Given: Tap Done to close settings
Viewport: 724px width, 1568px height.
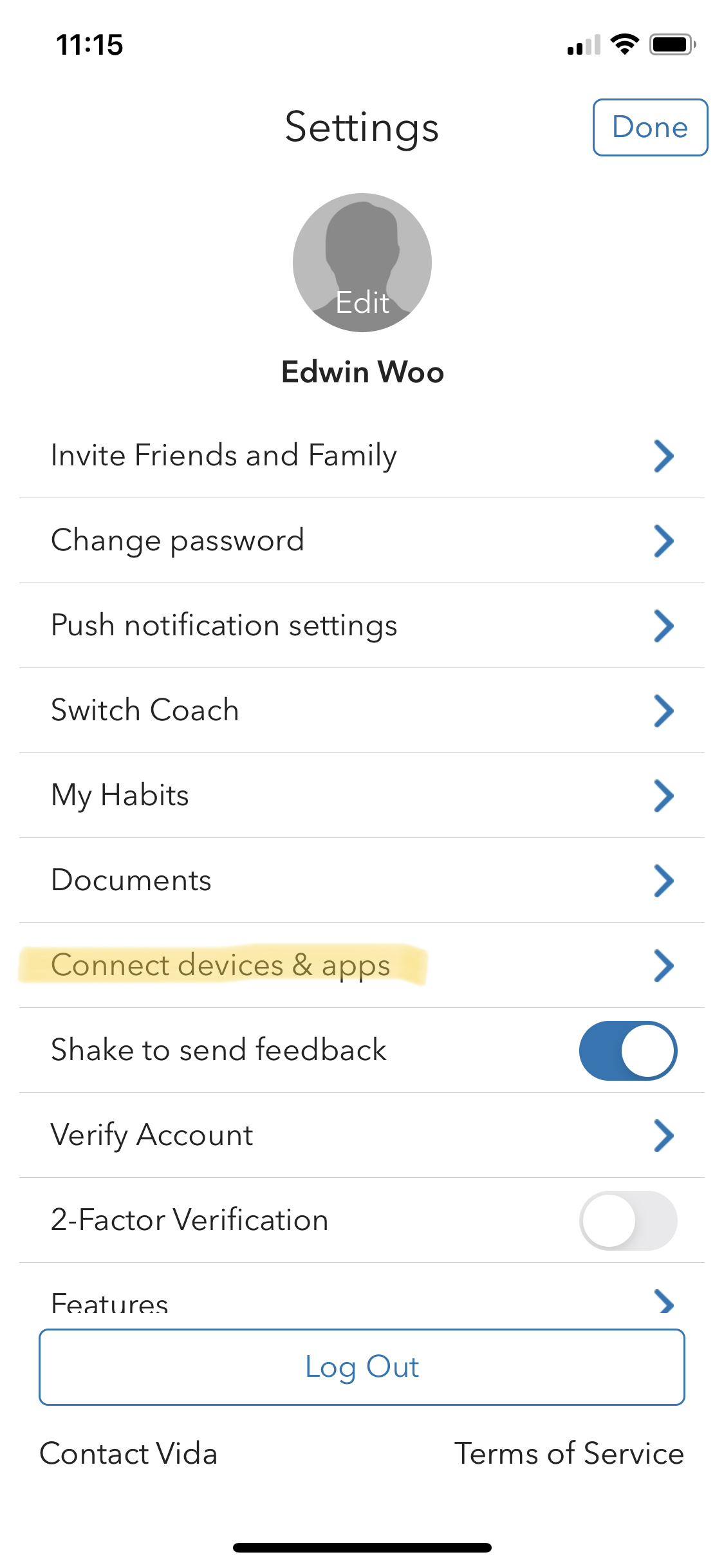Looking at the screenshot, I should 650,127.
